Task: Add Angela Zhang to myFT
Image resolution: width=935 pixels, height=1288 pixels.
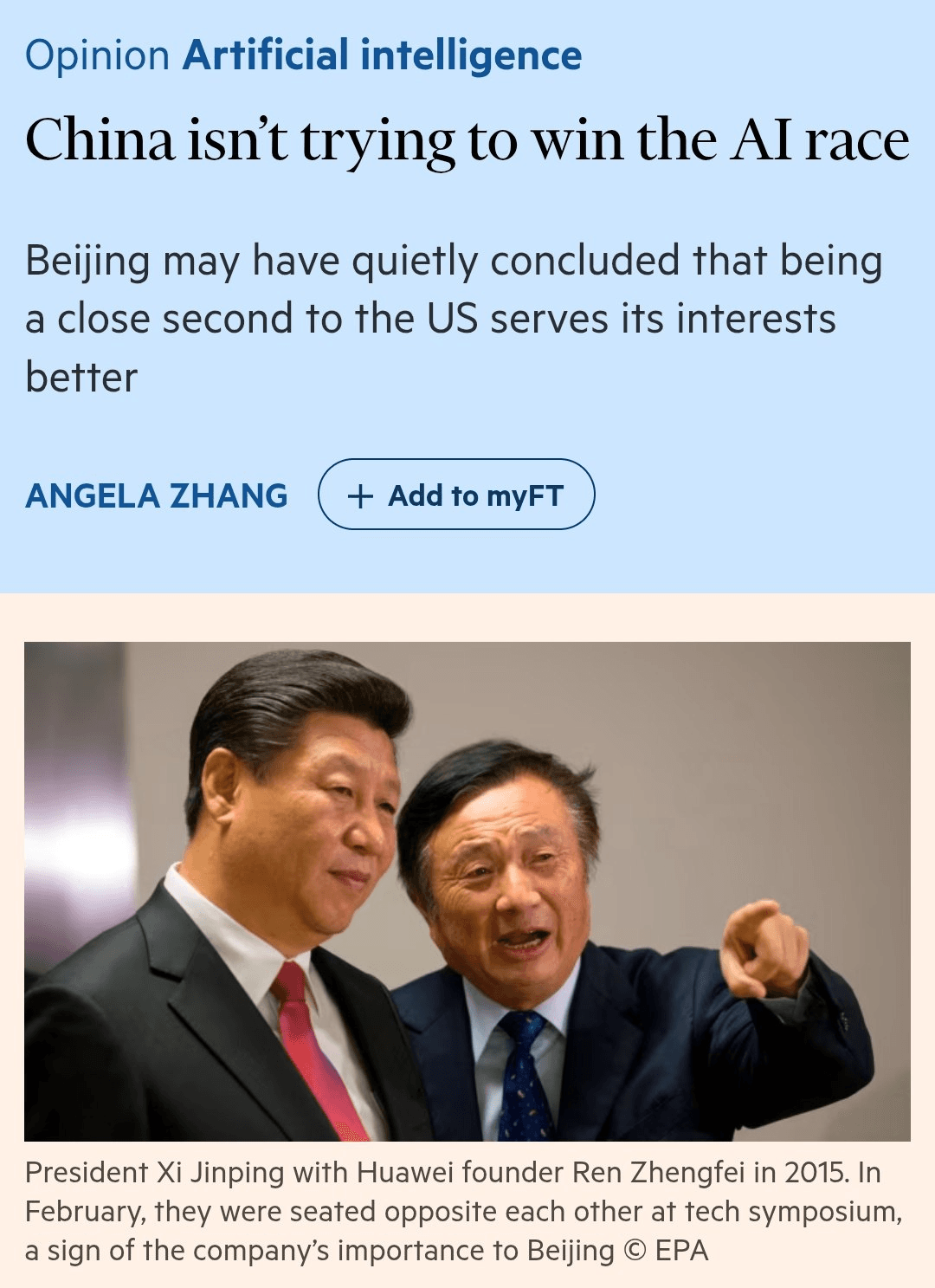Action: click(456, 495)
